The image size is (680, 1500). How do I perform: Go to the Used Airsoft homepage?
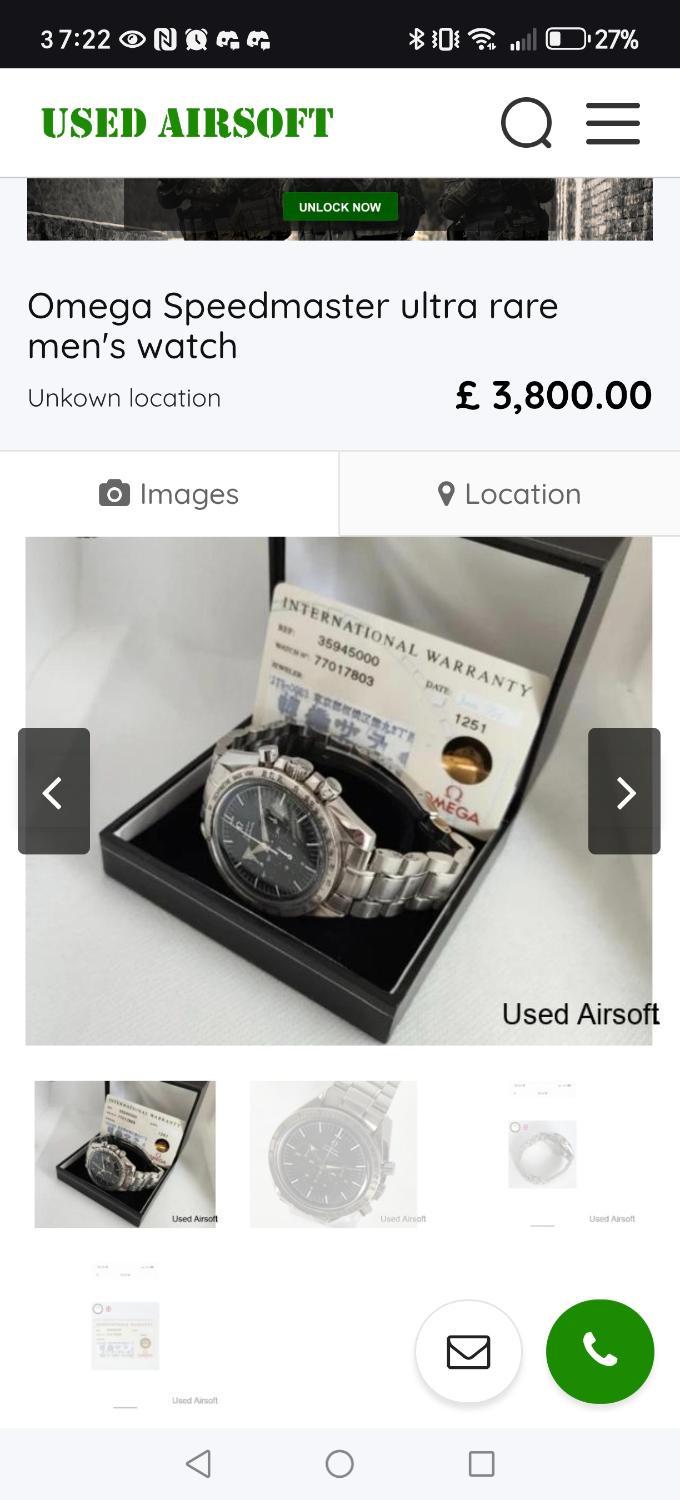(187, 123)
